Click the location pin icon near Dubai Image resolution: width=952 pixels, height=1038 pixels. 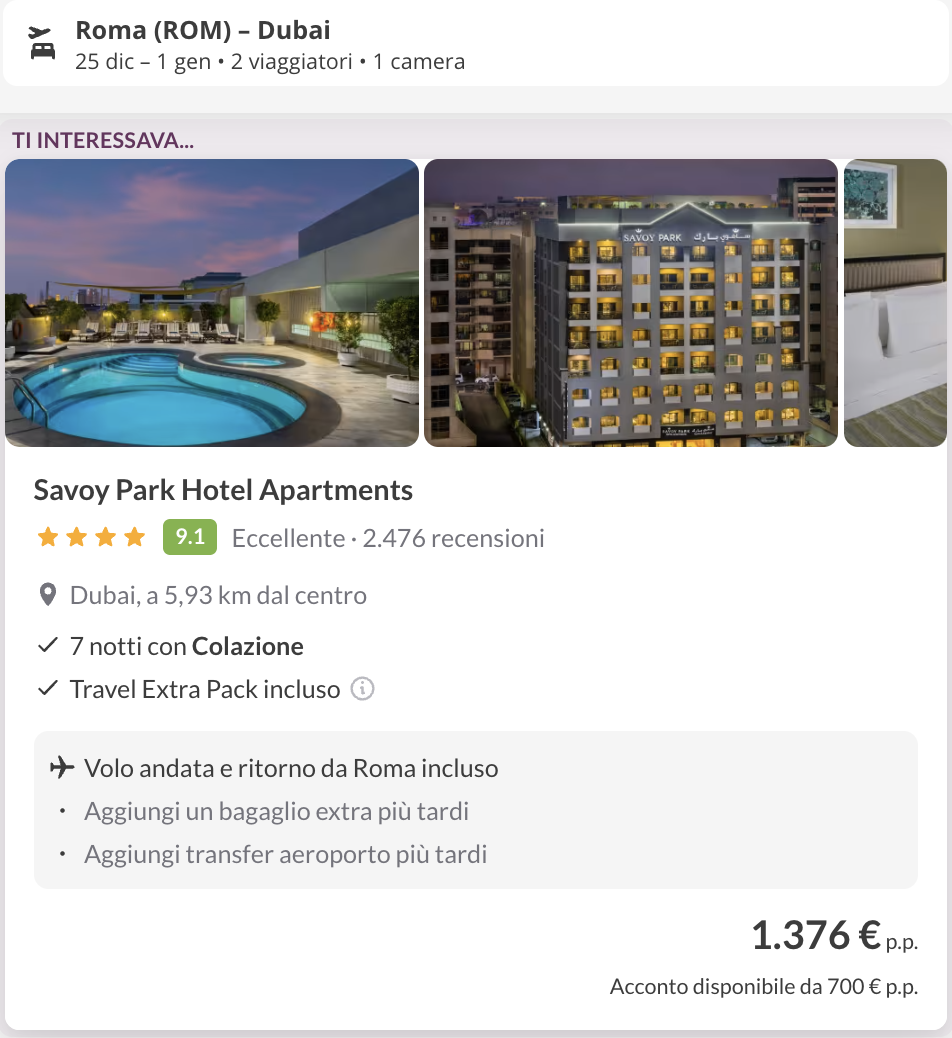(46, 593)
